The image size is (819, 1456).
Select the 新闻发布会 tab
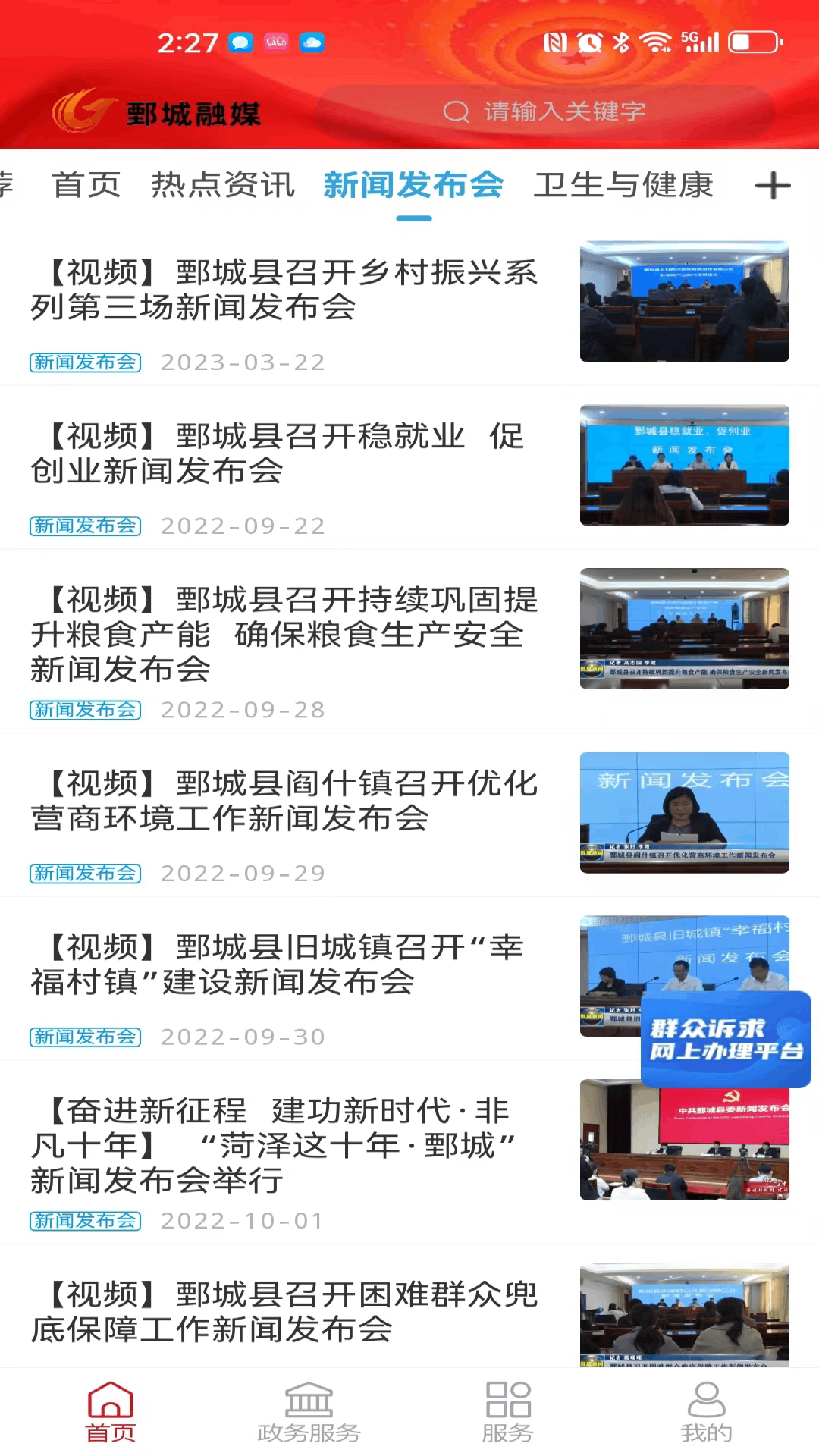(413, 185)
